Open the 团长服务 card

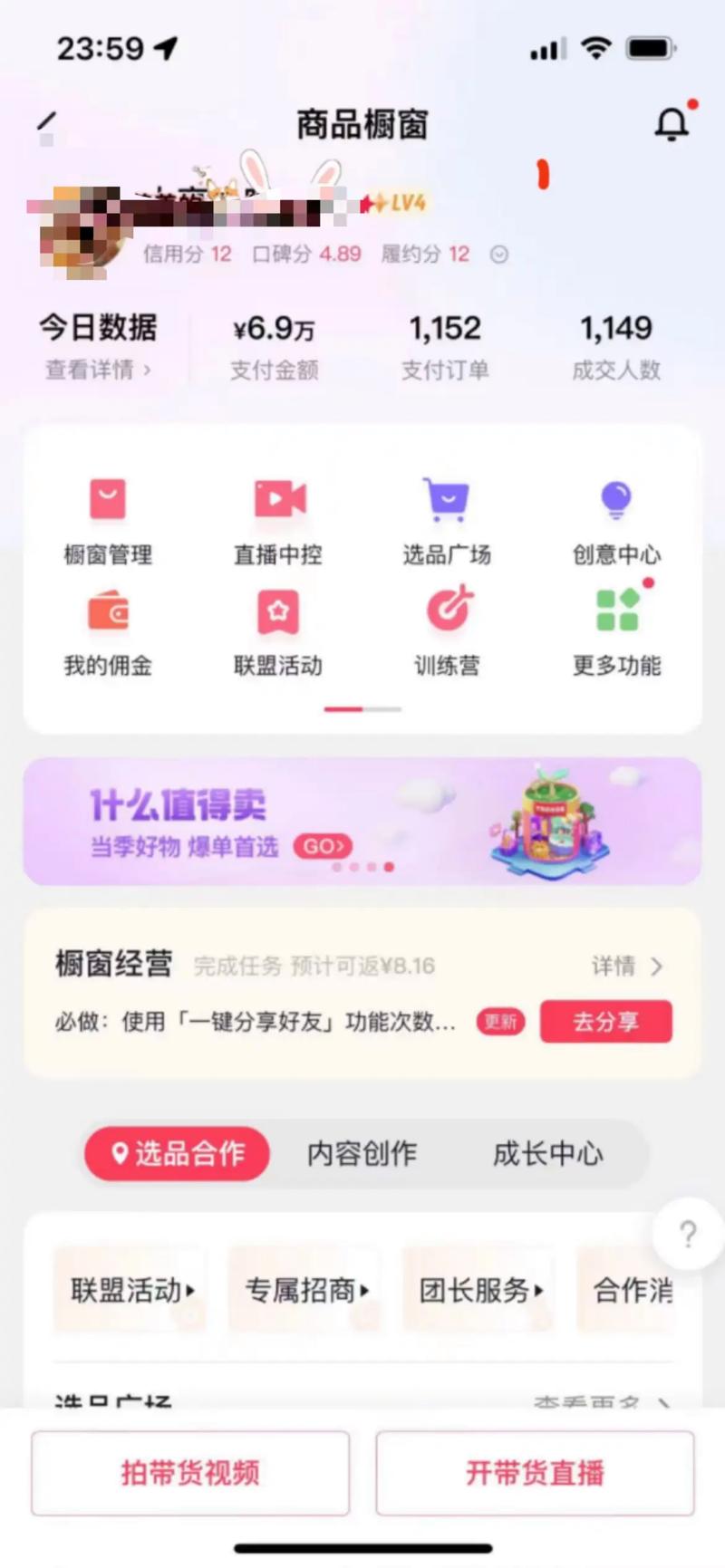coord(479,1289)
